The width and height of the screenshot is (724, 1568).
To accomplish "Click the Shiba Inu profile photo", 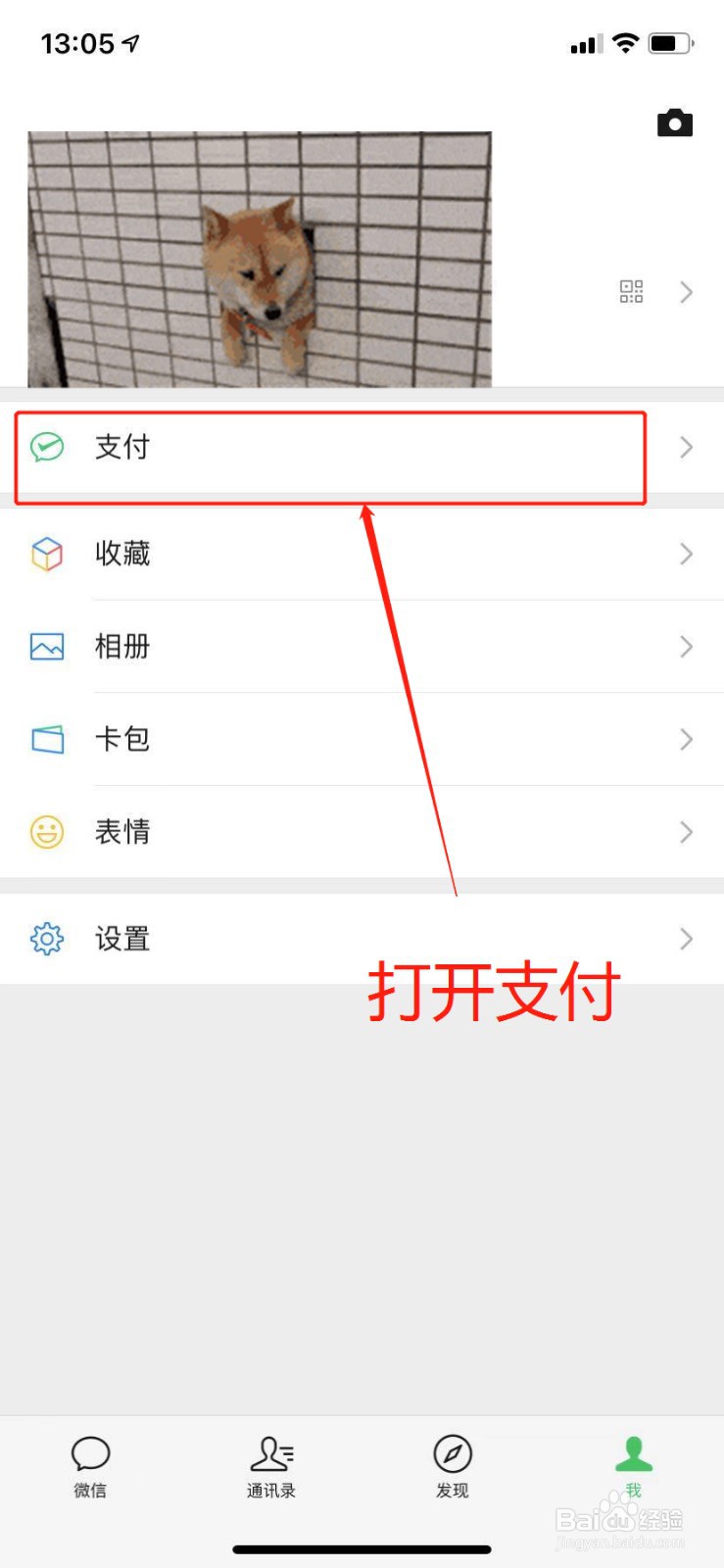I will [259, 257].
